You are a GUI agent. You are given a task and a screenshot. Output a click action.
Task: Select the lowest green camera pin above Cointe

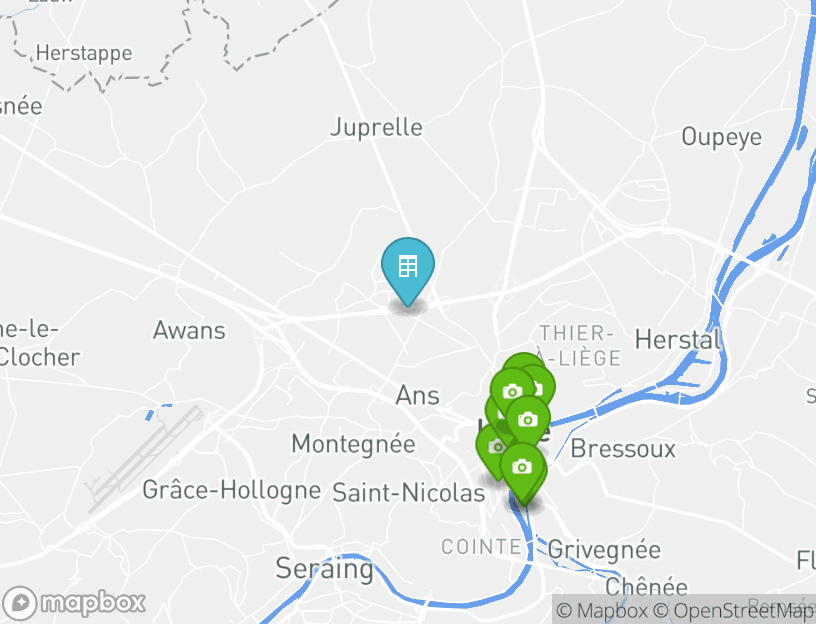tap(521, 468)
